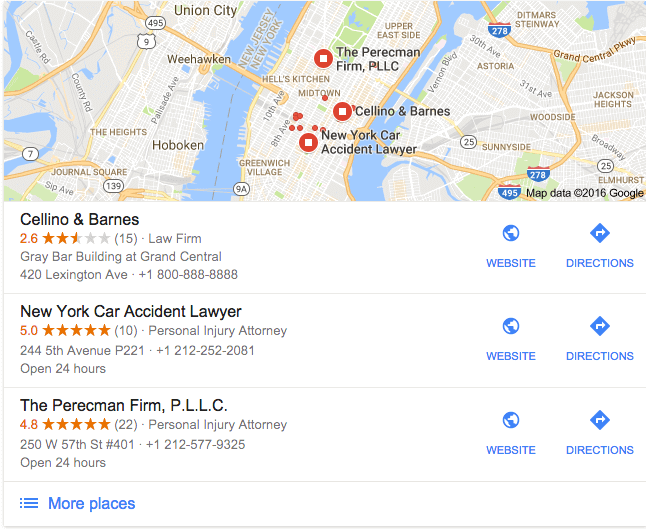Visit New York Car Accident Lawyer website
646x529 pixels.
510,338
